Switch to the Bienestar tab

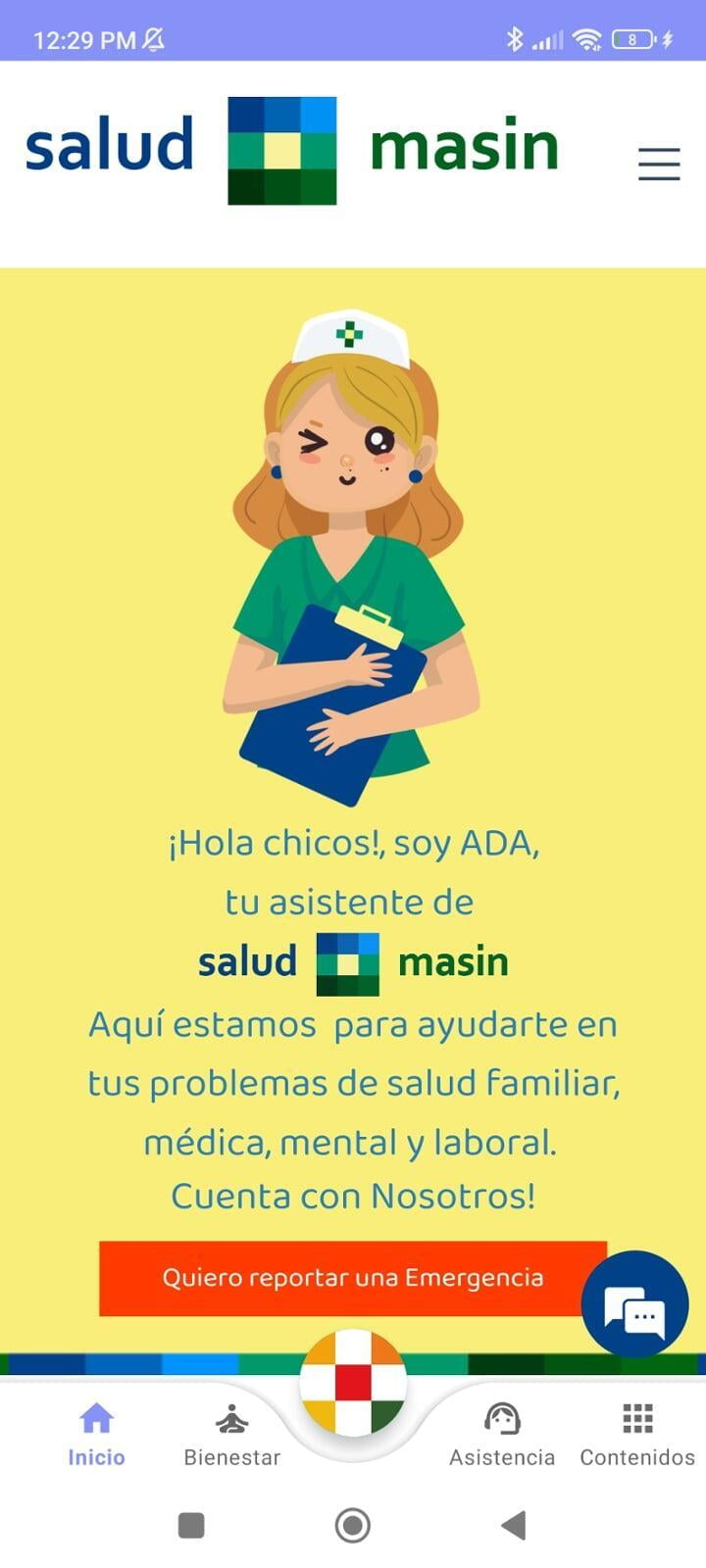click(x=232, y=1434)
